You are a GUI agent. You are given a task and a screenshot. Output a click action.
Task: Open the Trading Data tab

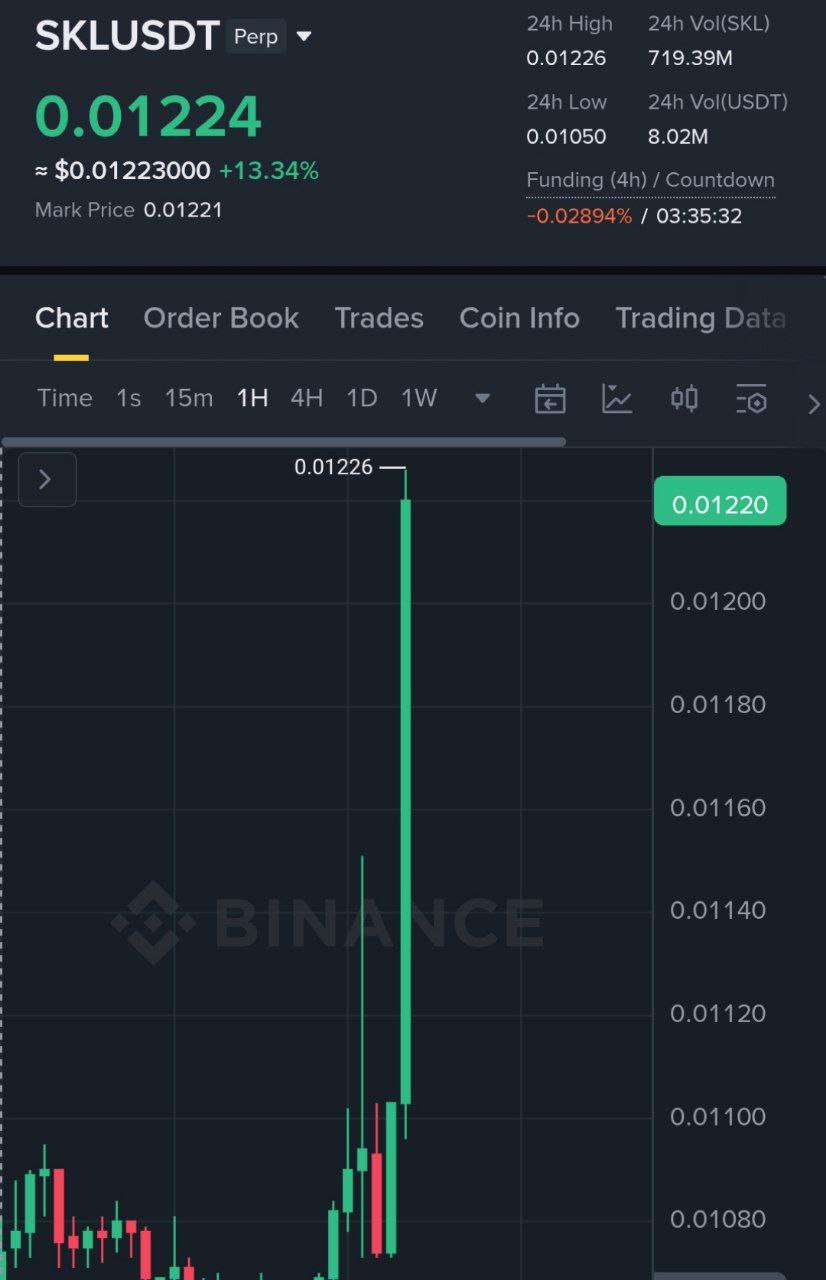(700, 318)
